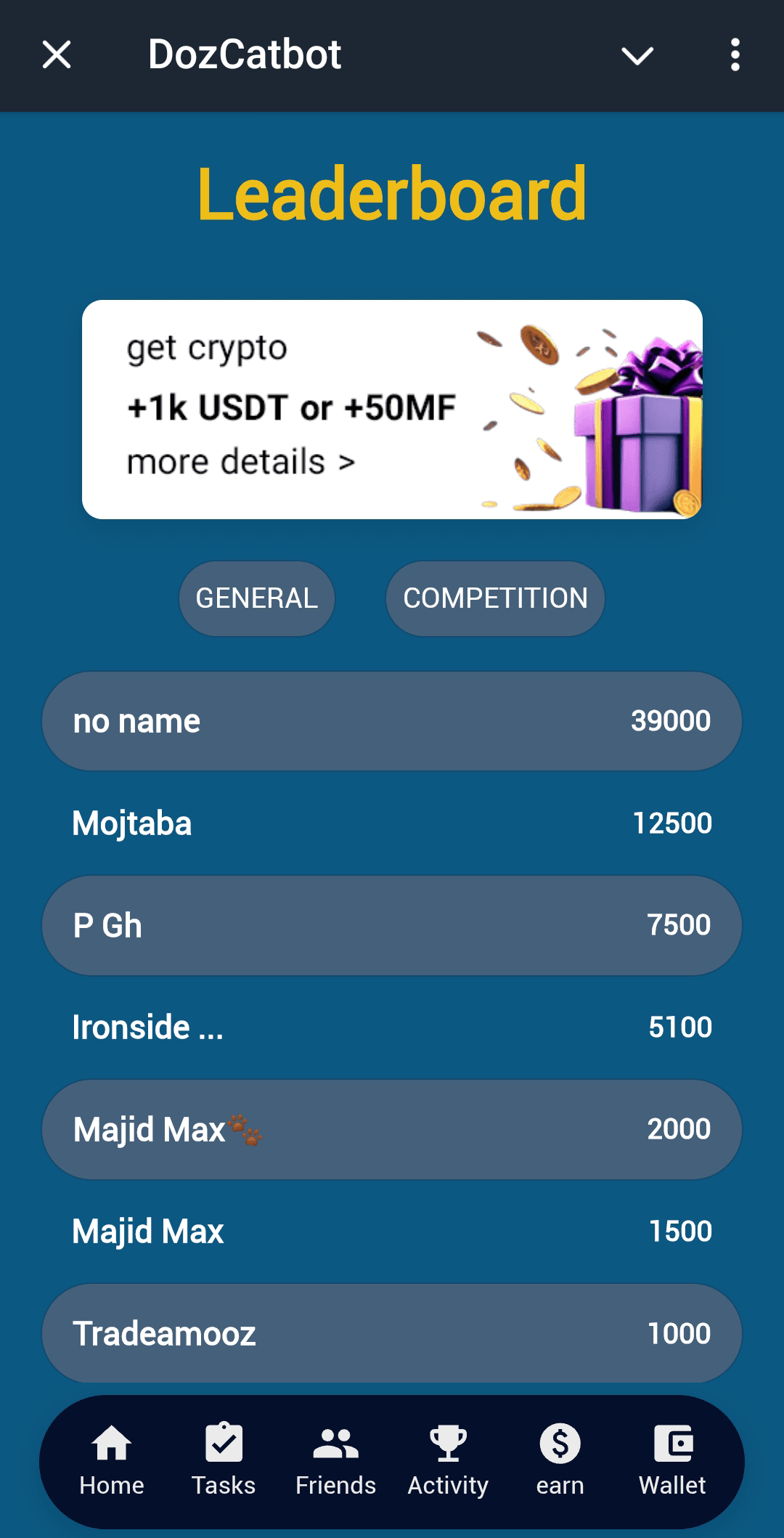Close the DozCatbot mini app

pyautogui.click(x=57, y=54)
